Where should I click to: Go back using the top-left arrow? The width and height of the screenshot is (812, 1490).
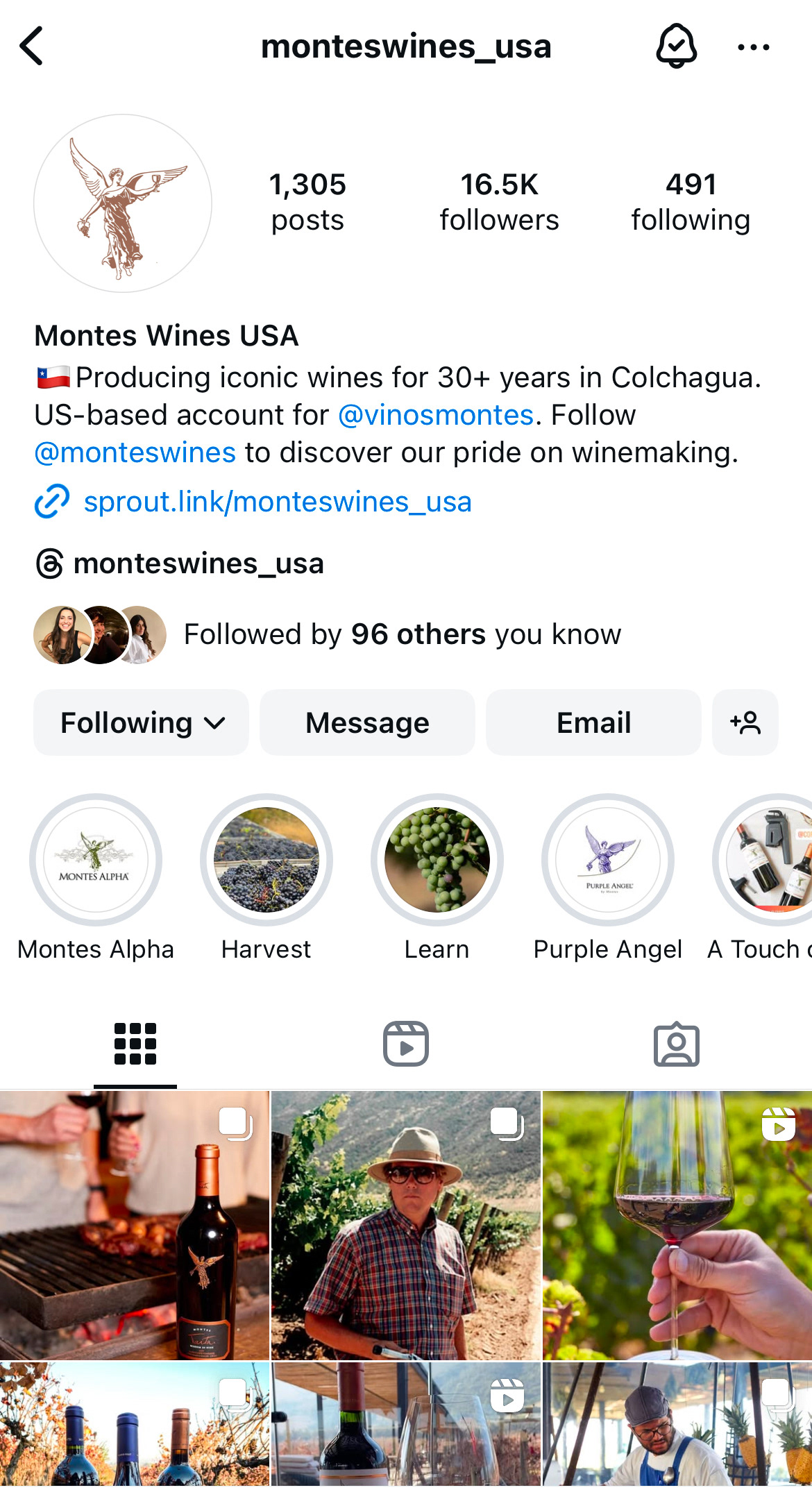[32, 46]
